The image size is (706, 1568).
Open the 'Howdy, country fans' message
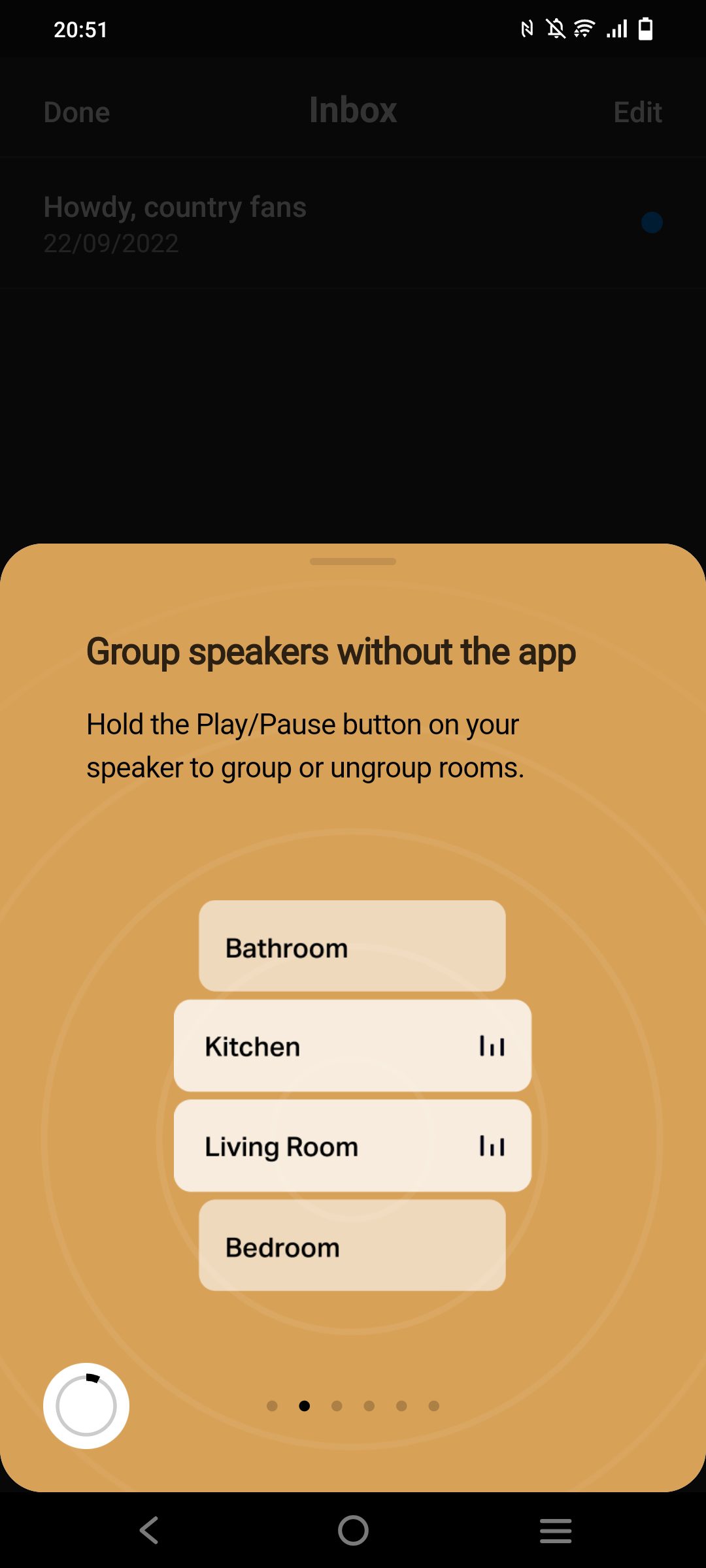tap(353, 223)
